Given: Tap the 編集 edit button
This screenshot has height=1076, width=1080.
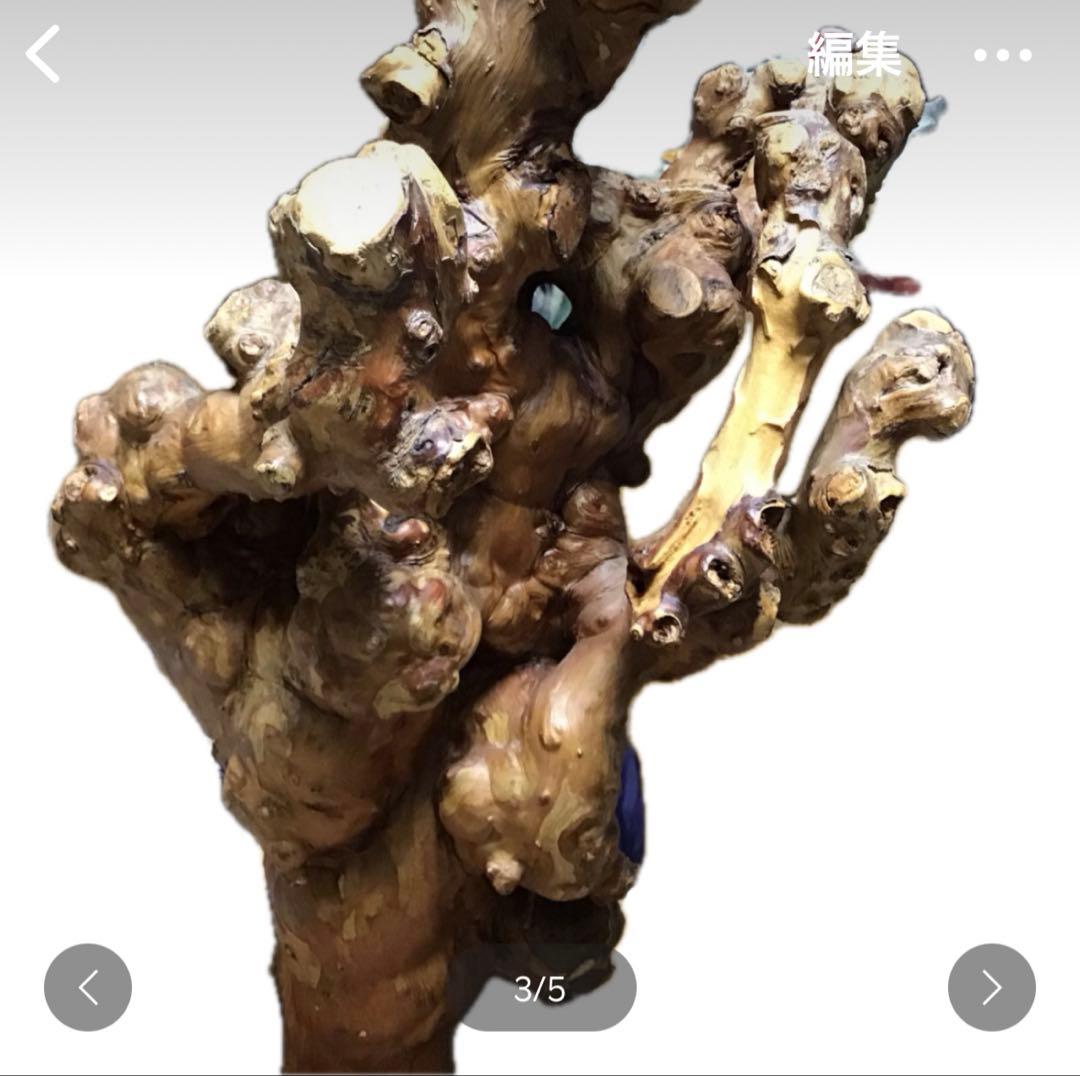Looking at the screenshot, I should coord(854,54).
